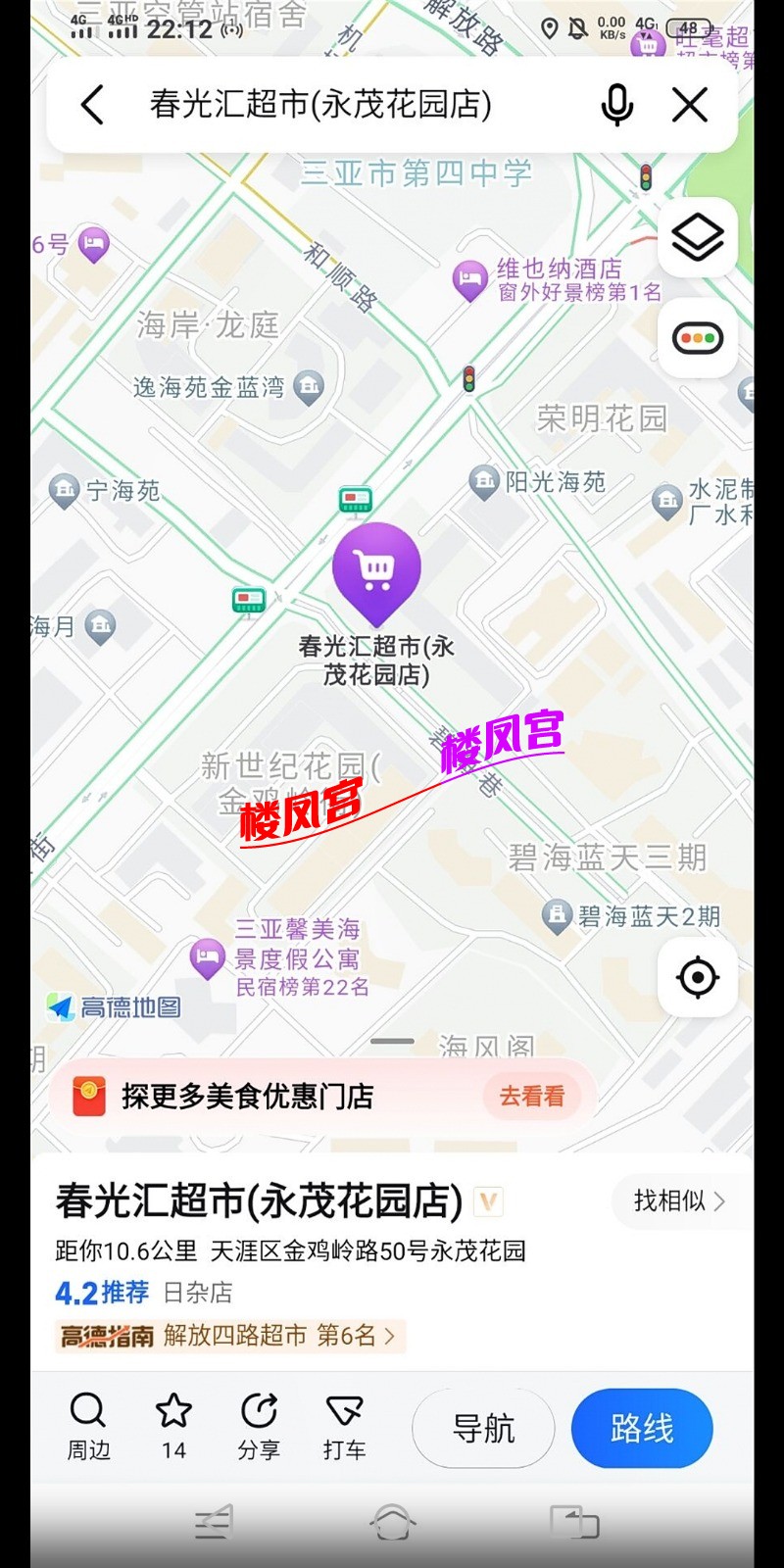Clear the search with the X icon
The height and width of the screenshot is (1568, 784).
(x=690, y=105)
